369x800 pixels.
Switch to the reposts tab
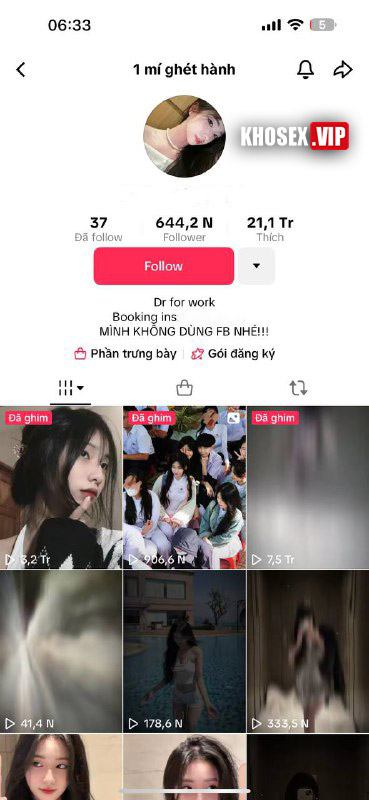point(298,389)
